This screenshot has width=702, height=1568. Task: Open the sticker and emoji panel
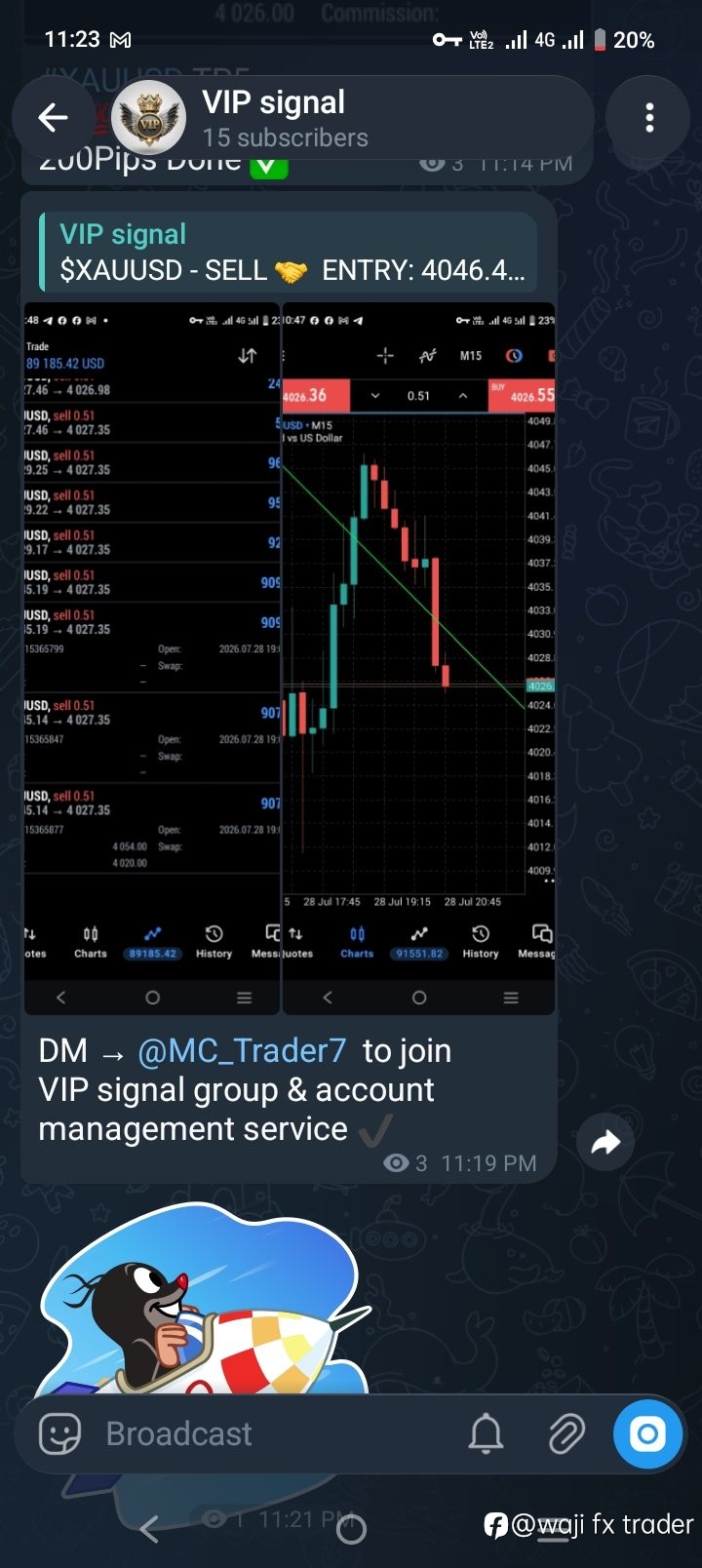[59, 1433]
